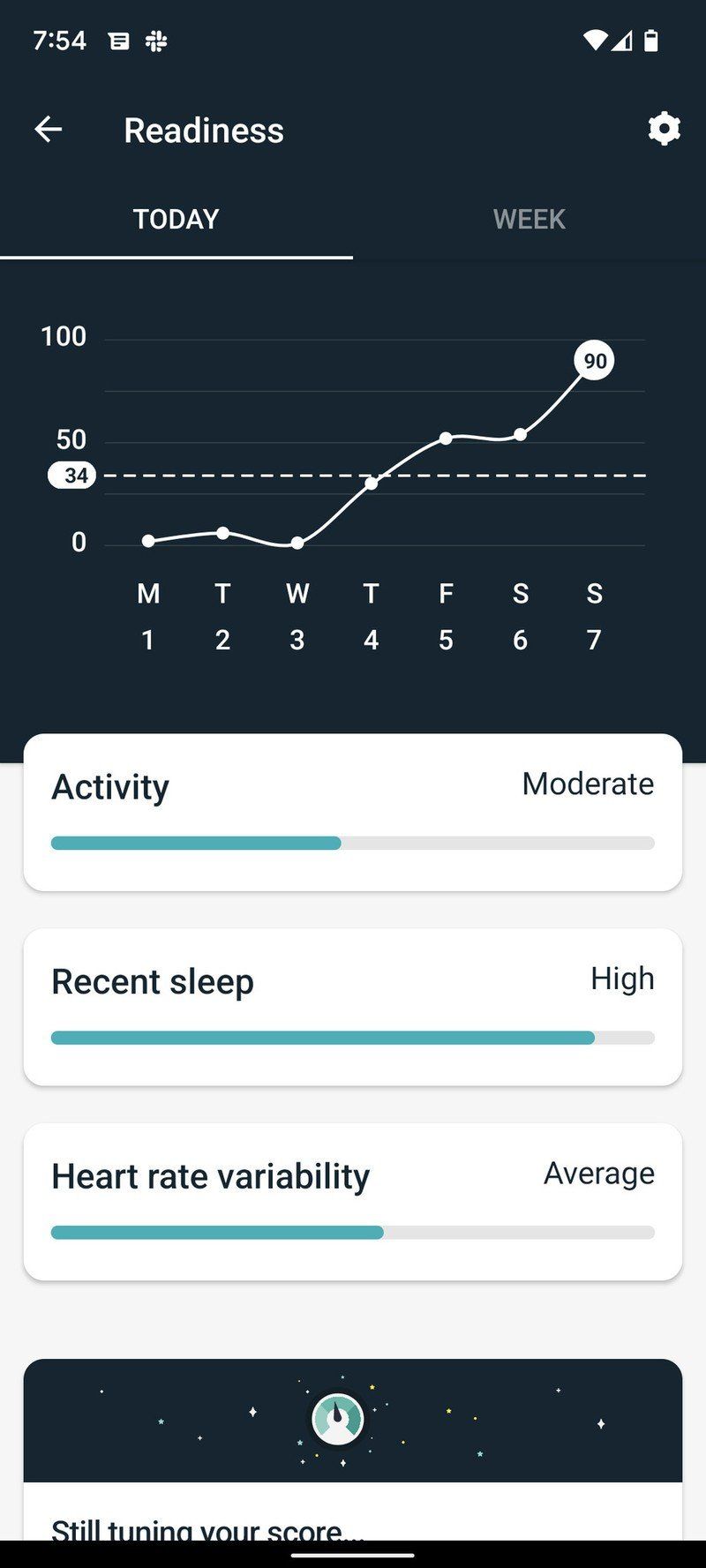This screenshot has width=706, height=1568.
Task: Tap Thursday's data point near the dashed line
Action: (x=372, y=483)
